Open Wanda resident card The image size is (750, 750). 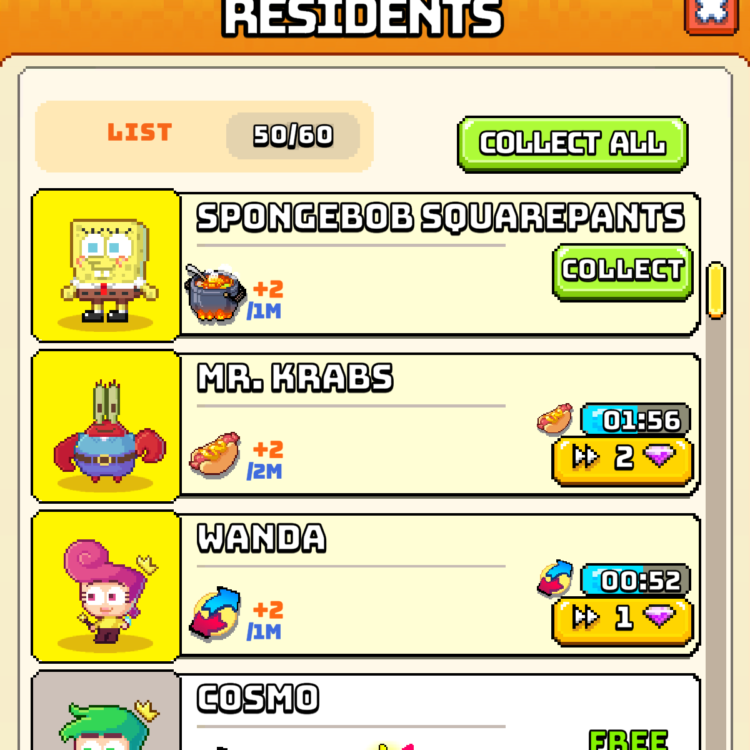106,588
